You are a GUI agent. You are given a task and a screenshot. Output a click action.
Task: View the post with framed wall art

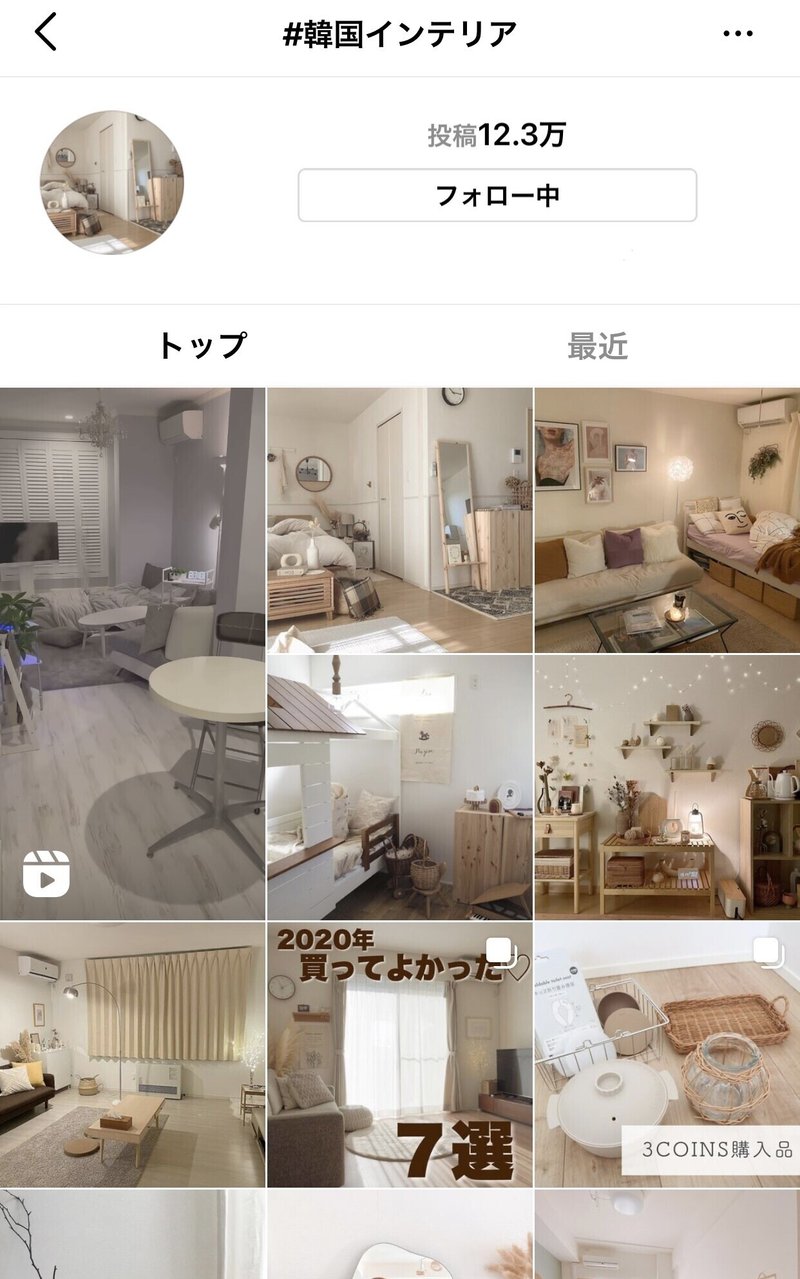point(667,520)
